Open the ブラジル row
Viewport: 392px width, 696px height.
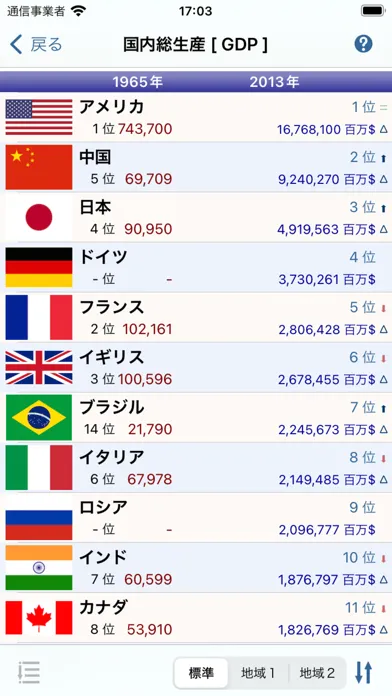(x=196, y=418)
